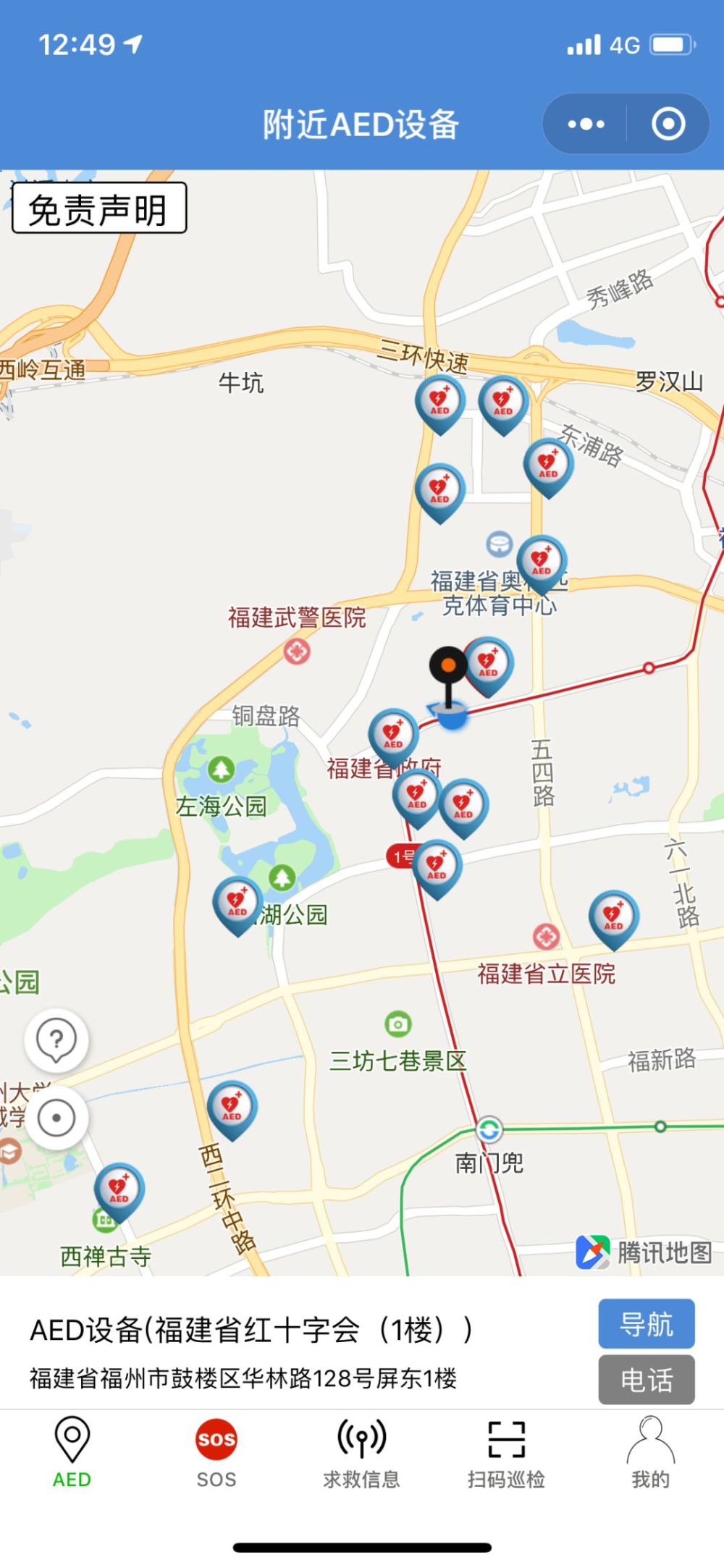Open the 免责声明 disclaimer
724x1568 pixels.
coord(99,208)
